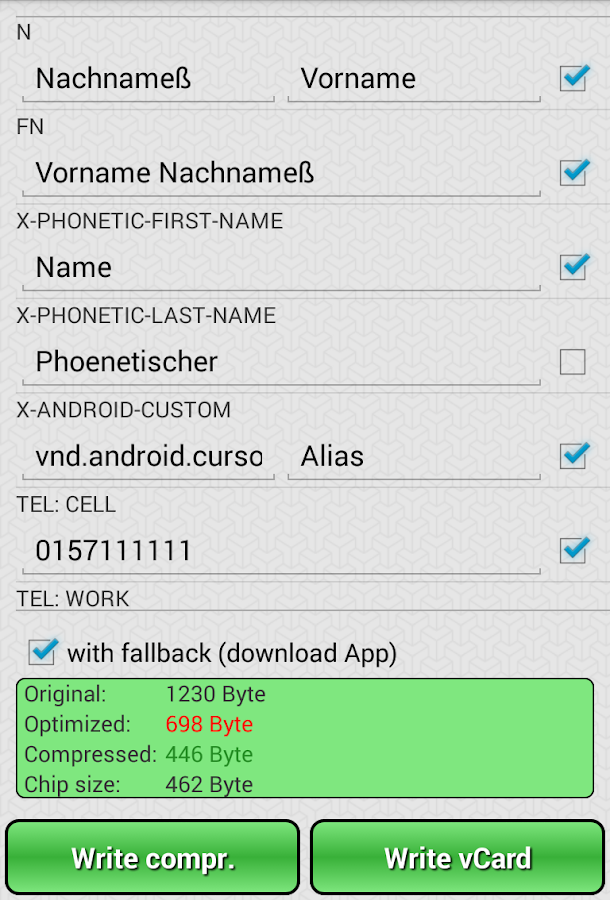This screenshot has height=900, width=610.
Task: Edit the Phoenetischer last name field
Action: tap(280, 362)
